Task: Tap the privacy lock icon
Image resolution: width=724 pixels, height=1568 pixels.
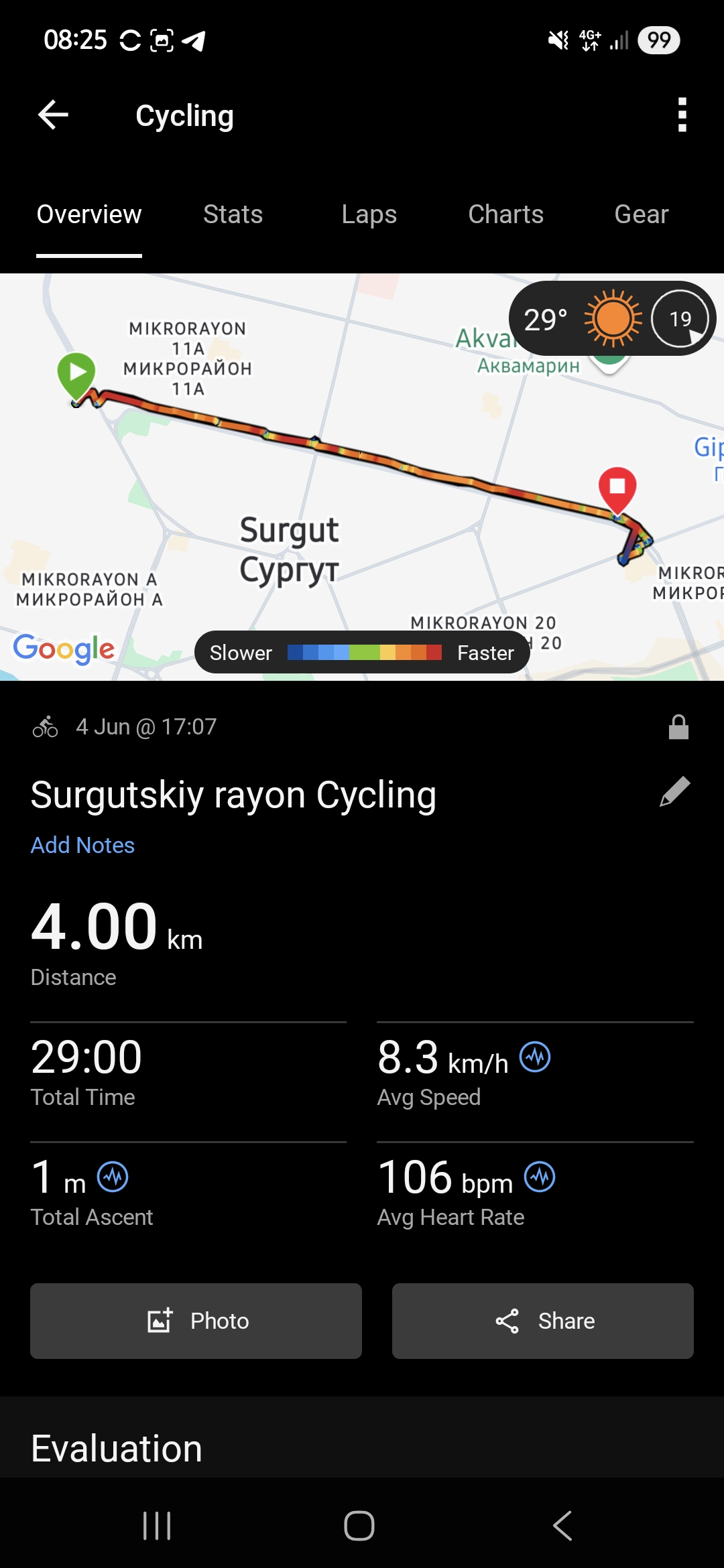Action: (678, 727)
